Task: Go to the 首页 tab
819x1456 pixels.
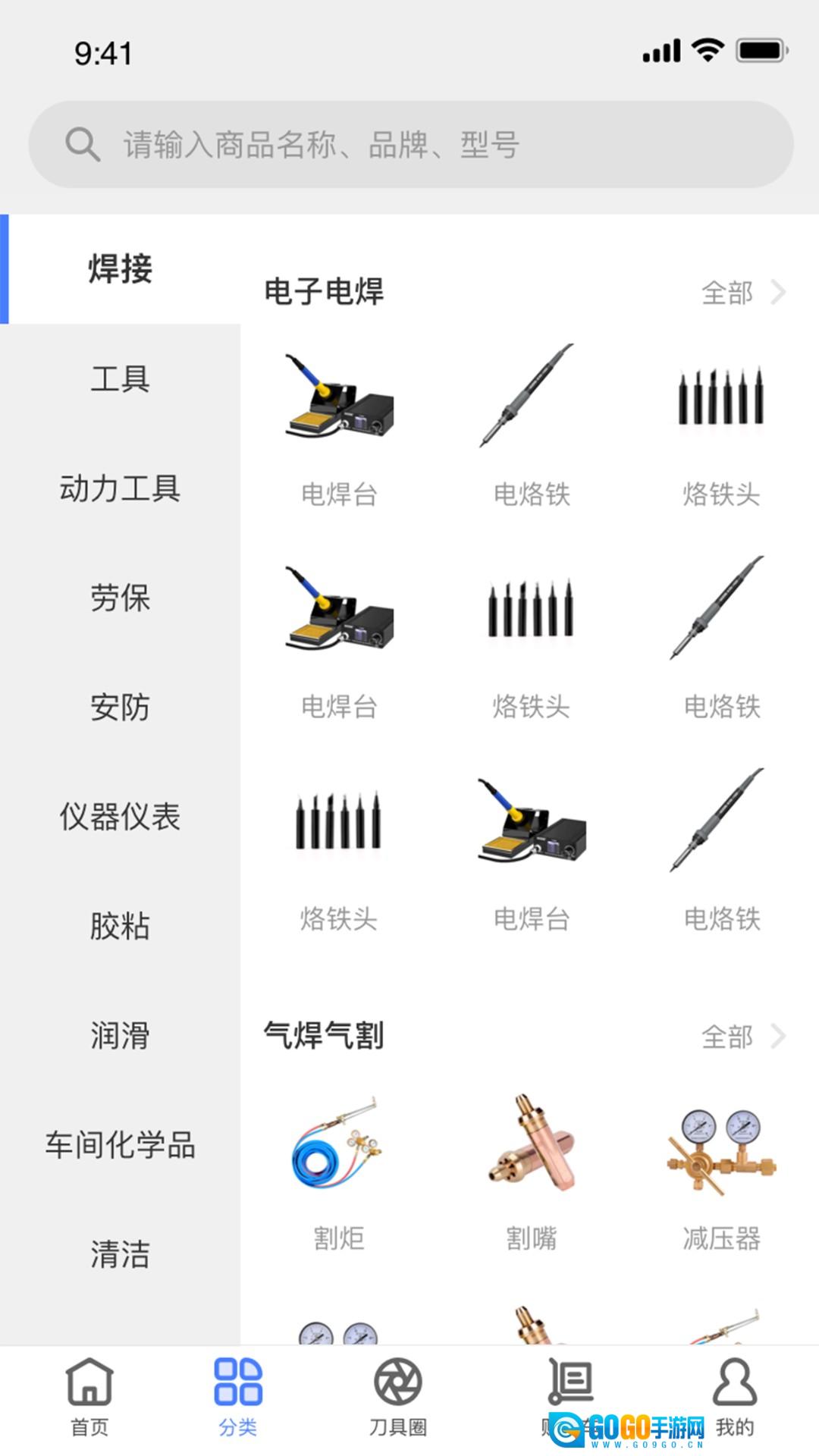Action: [89, 1397]
